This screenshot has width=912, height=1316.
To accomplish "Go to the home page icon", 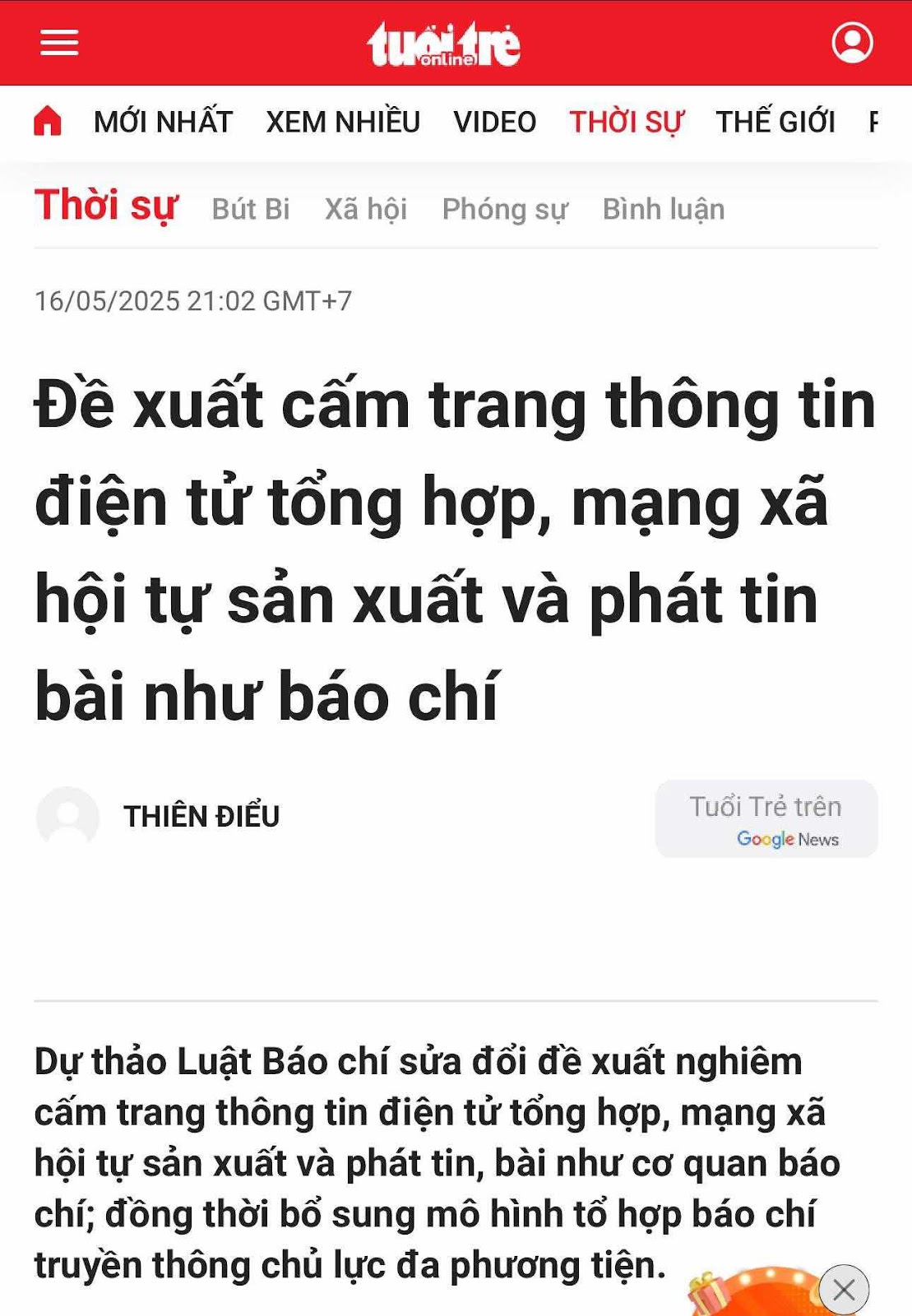I will coord(48,122).
